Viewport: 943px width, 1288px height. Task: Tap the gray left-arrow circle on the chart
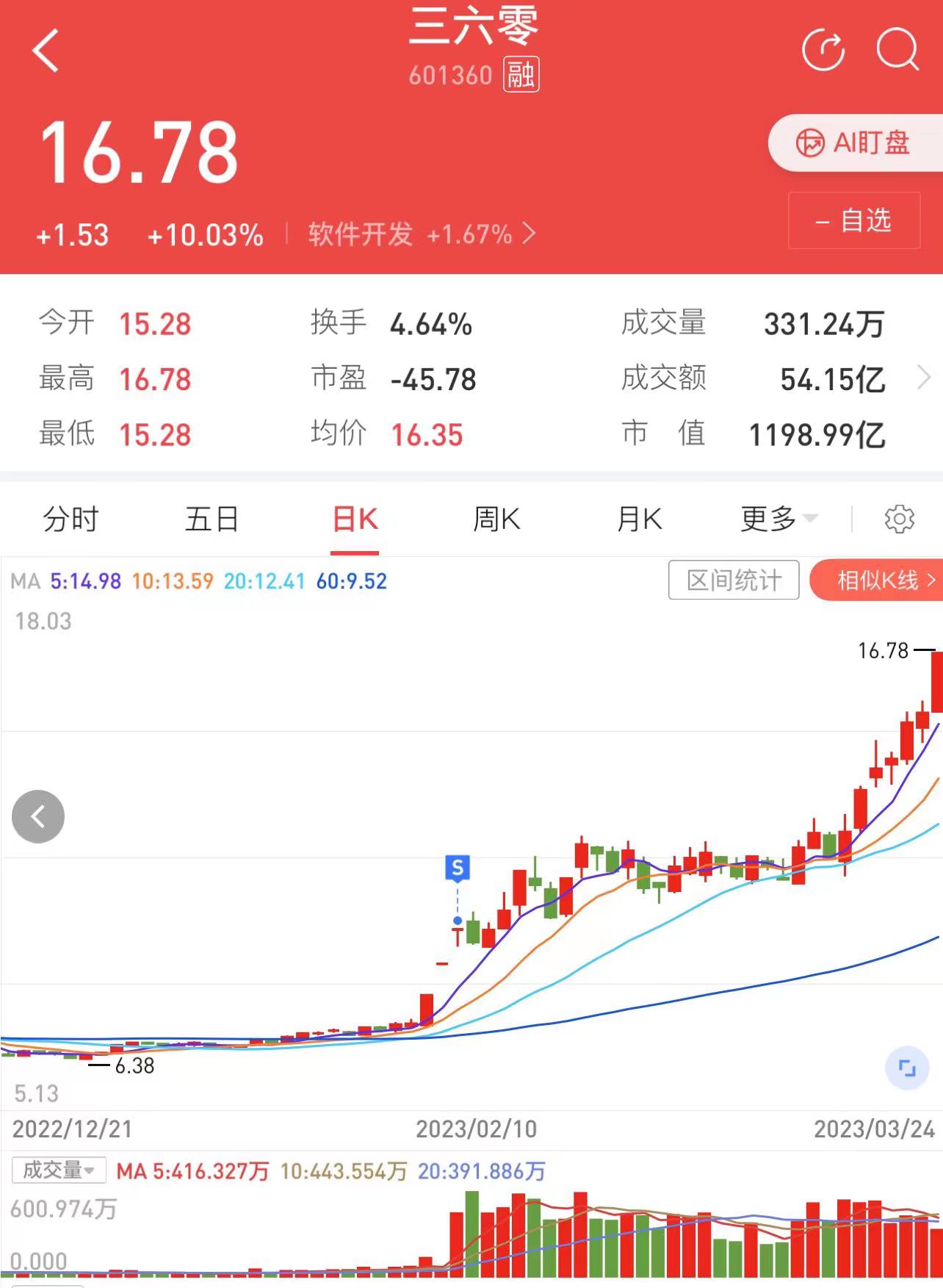(38, 816)
